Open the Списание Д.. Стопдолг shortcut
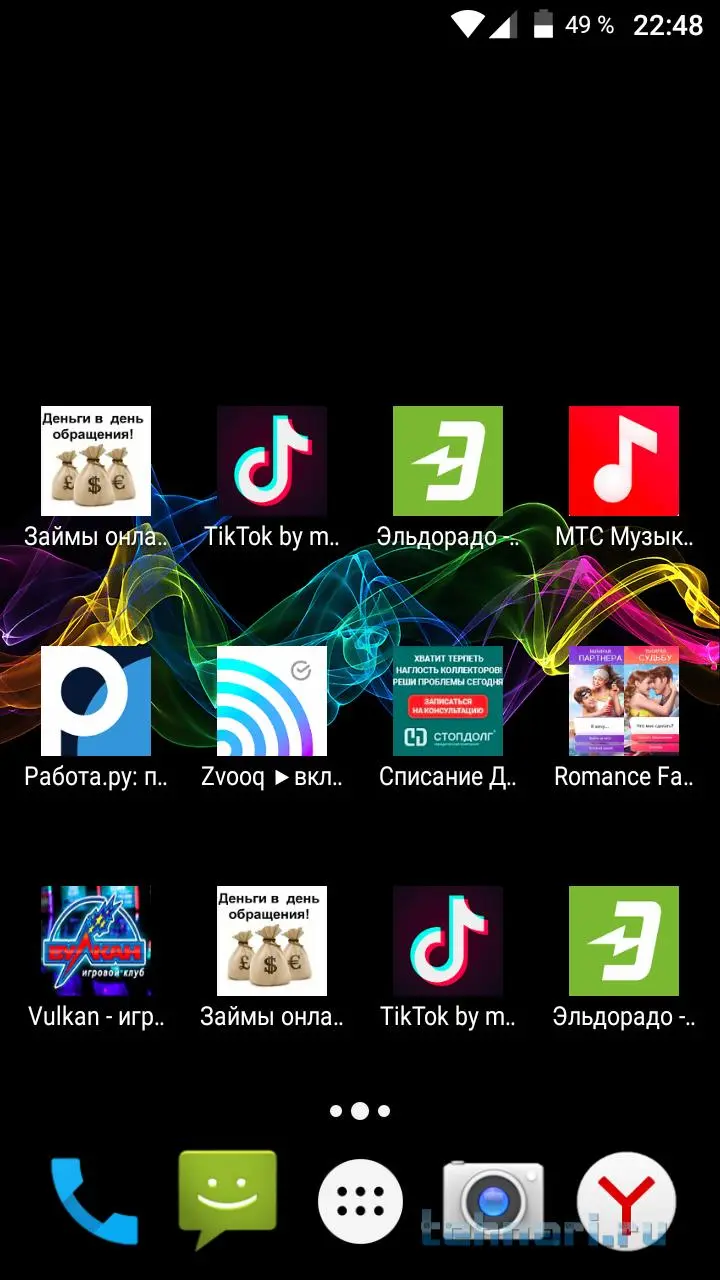The height and width of the screenshot is (1280, 720). (448, 701)
